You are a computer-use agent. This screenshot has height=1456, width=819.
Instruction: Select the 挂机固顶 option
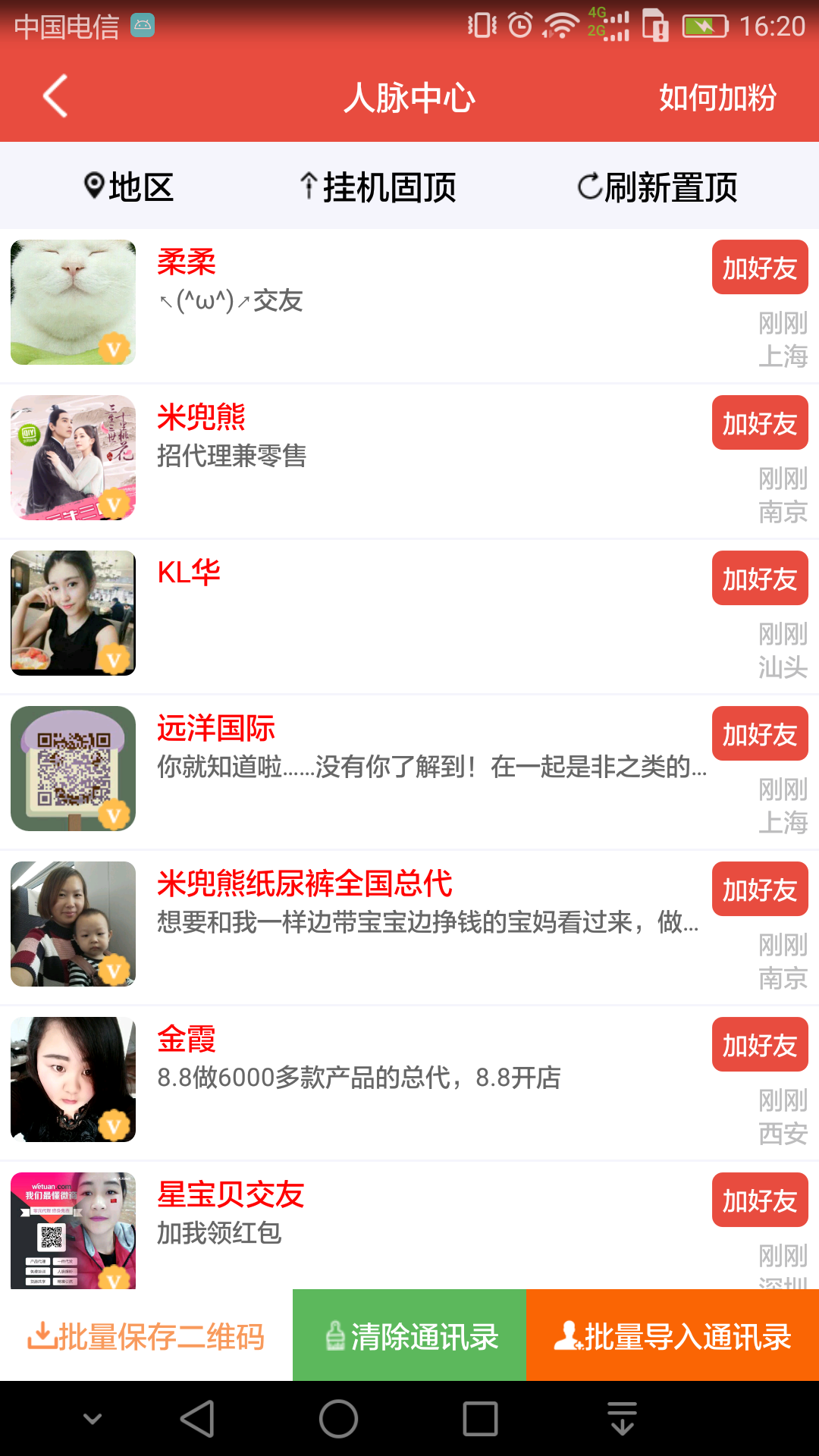tap(378, 187)
